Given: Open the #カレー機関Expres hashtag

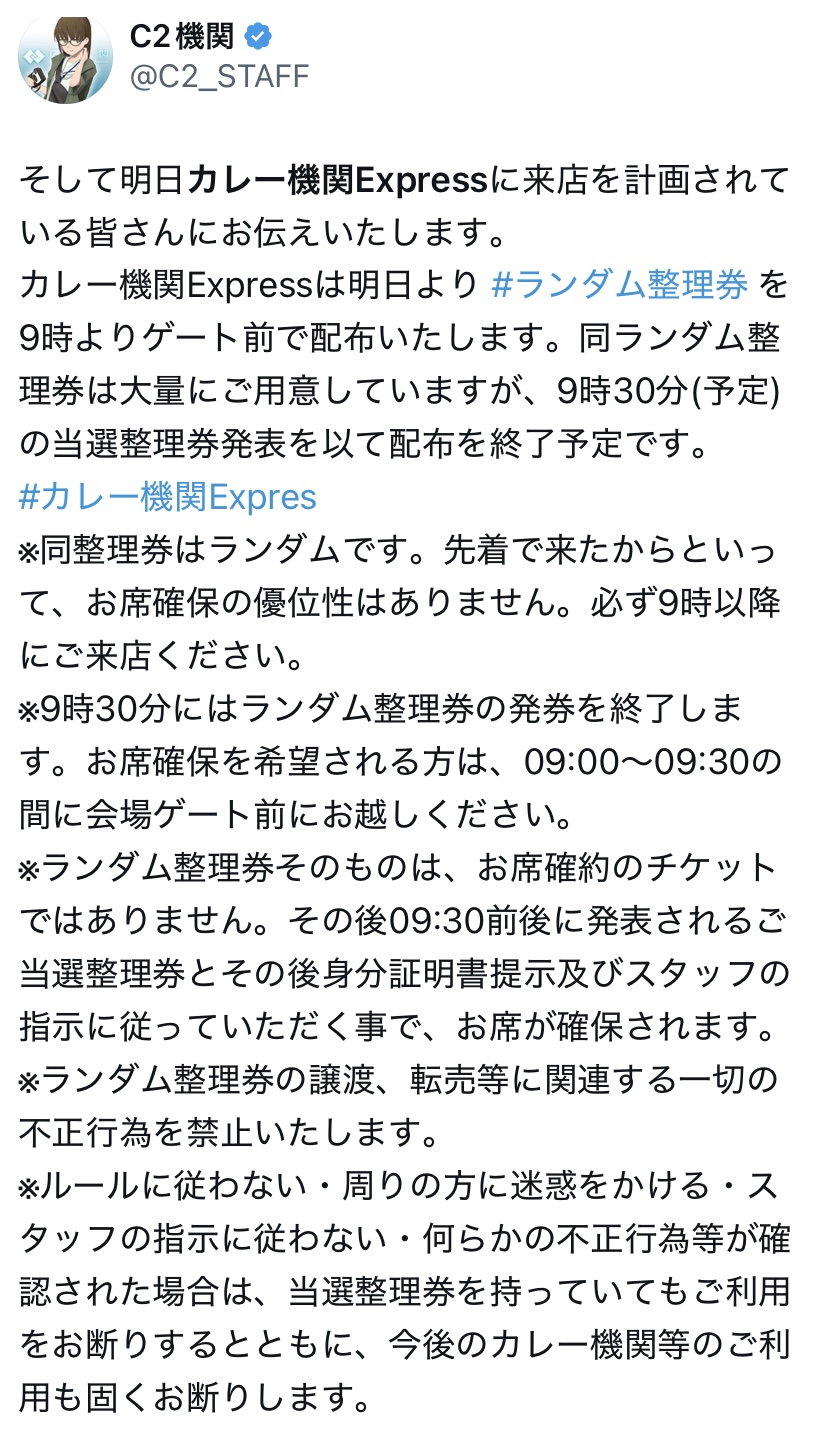Looking at the screenshot, I should tap(168, 496).
